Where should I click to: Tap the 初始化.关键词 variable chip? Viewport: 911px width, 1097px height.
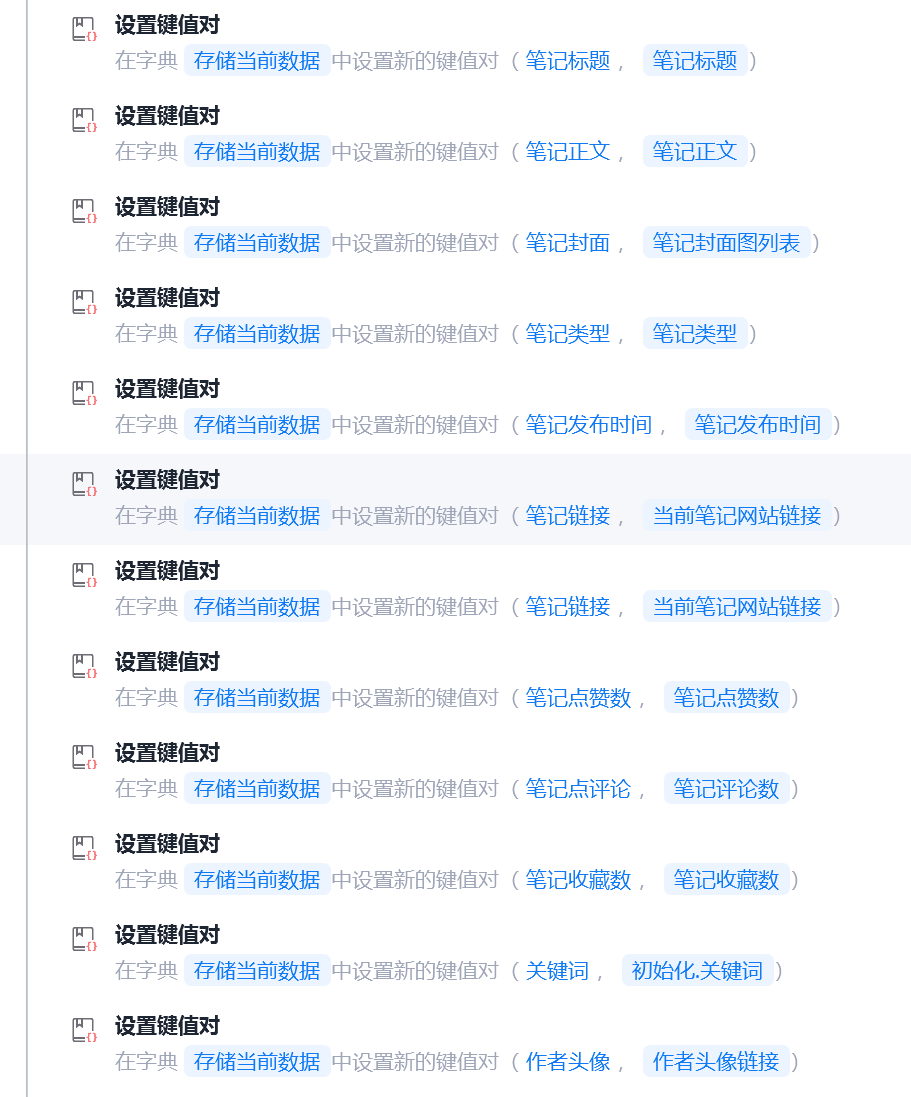pyautogui.click(x=697, y=971)
